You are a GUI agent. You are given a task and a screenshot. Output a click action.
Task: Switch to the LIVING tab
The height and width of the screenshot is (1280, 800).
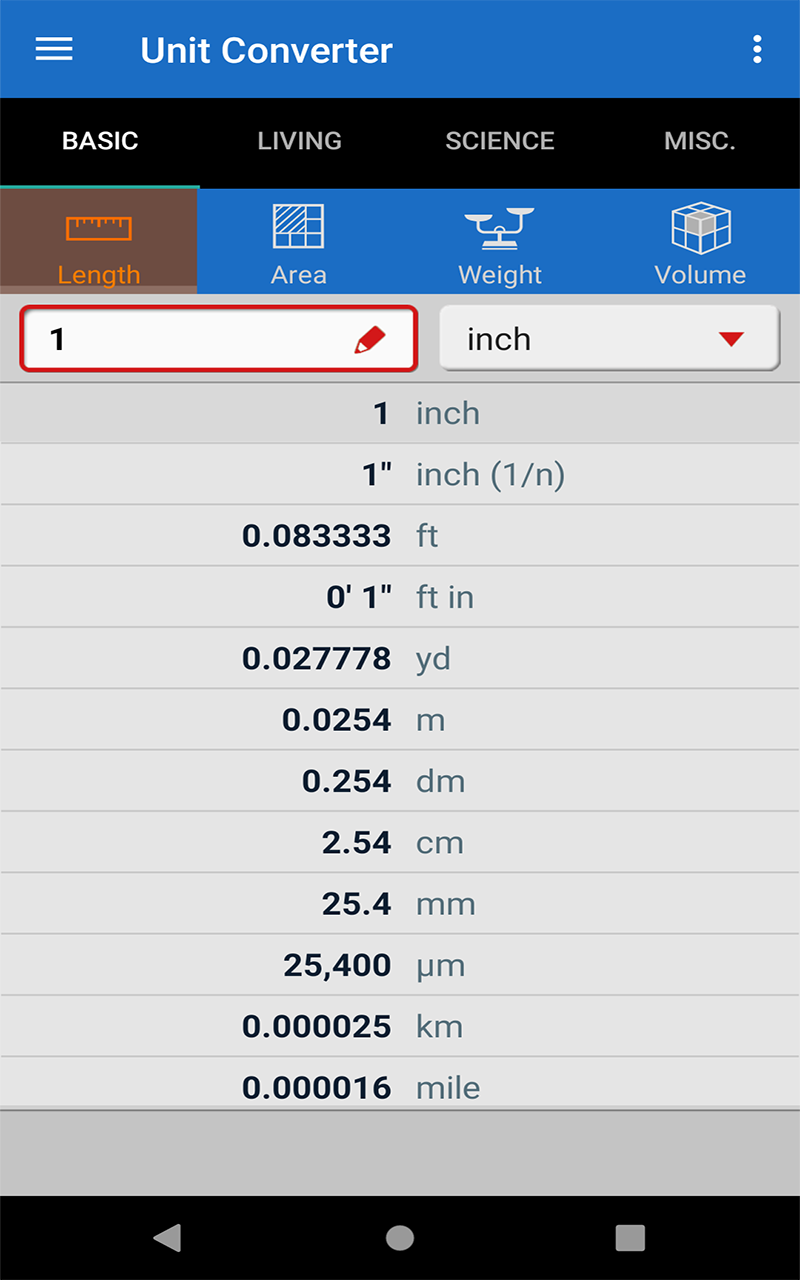click(299, 141)
